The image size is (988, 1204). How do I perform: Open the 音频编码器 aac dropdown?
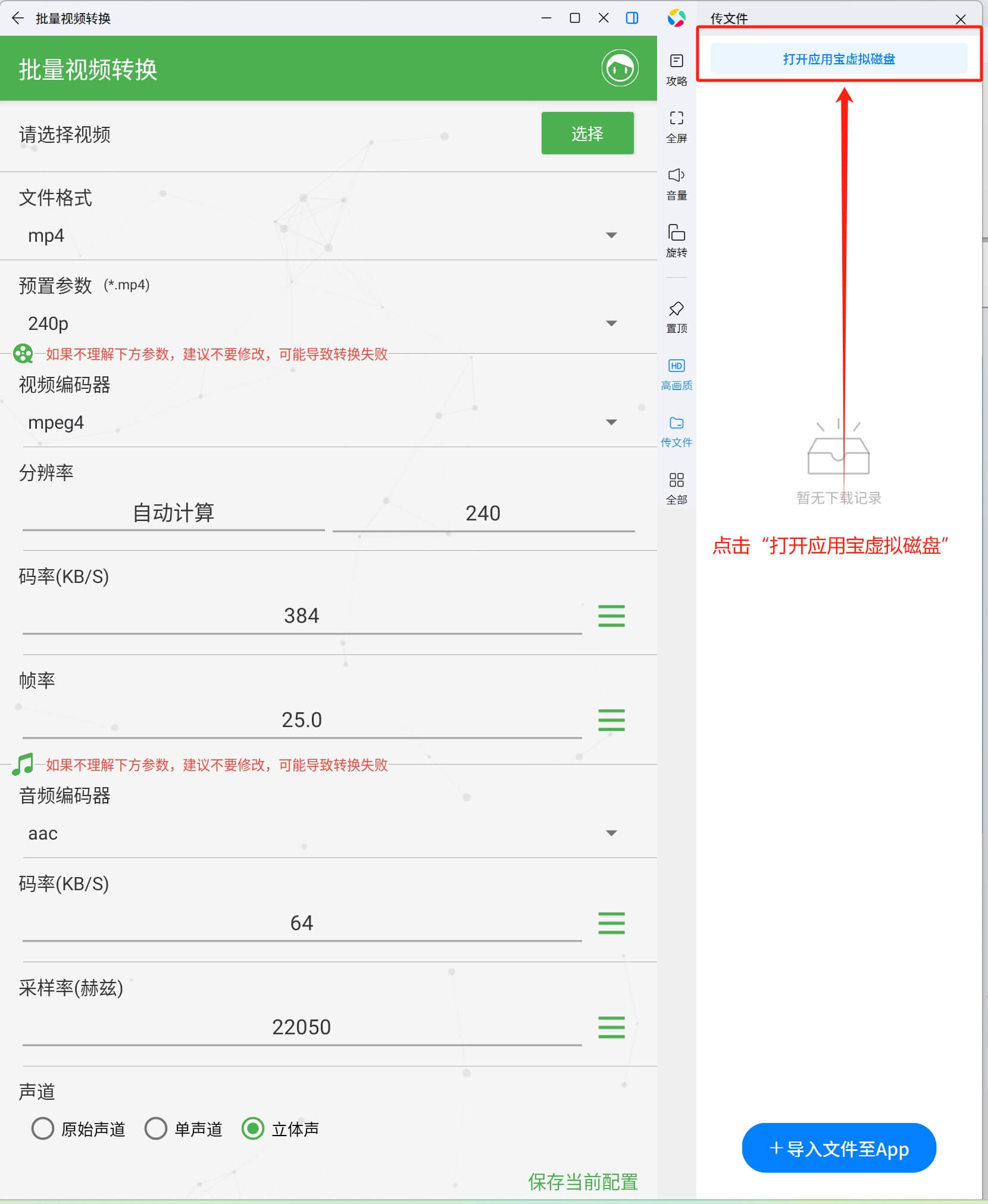(611, 833)
